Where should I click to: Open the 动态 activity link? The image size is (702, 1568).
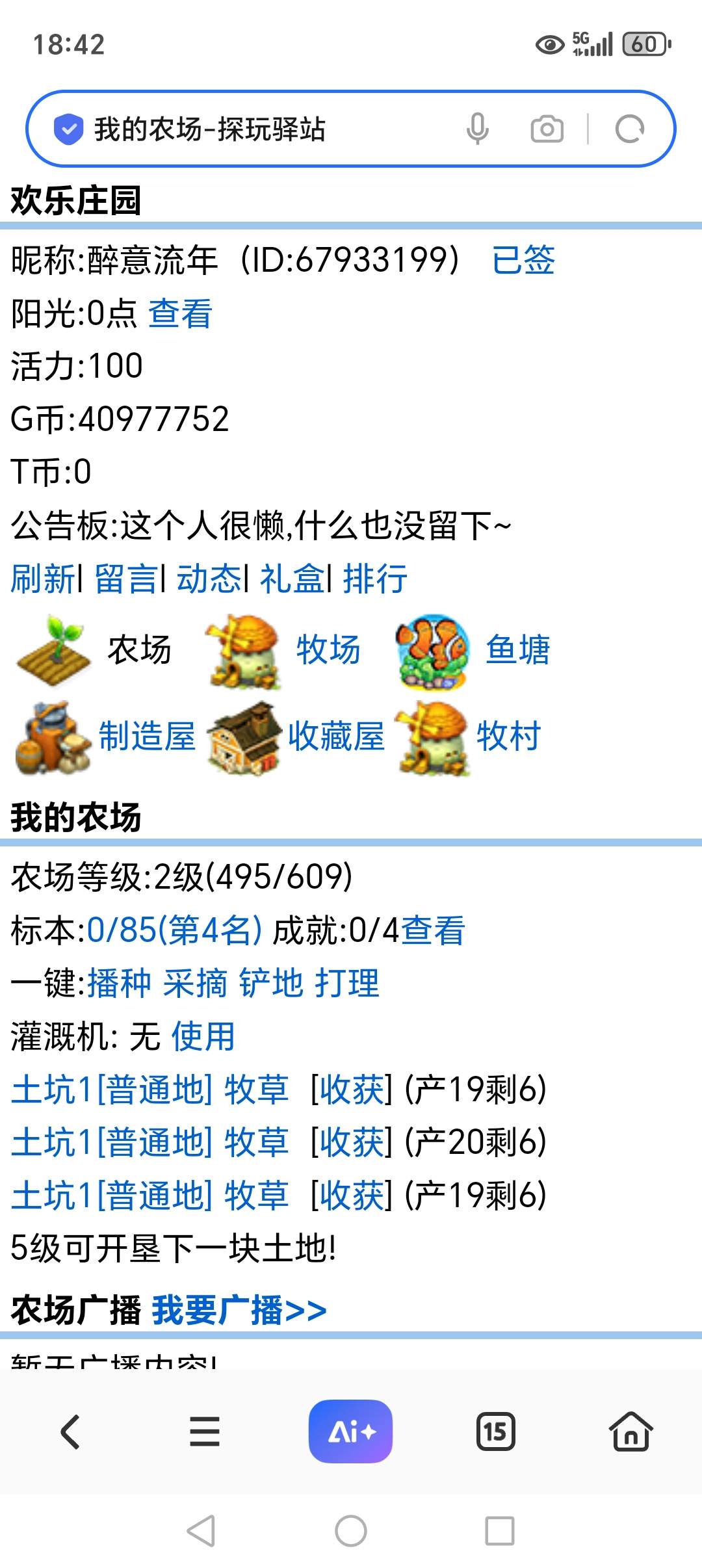(209, 579)
